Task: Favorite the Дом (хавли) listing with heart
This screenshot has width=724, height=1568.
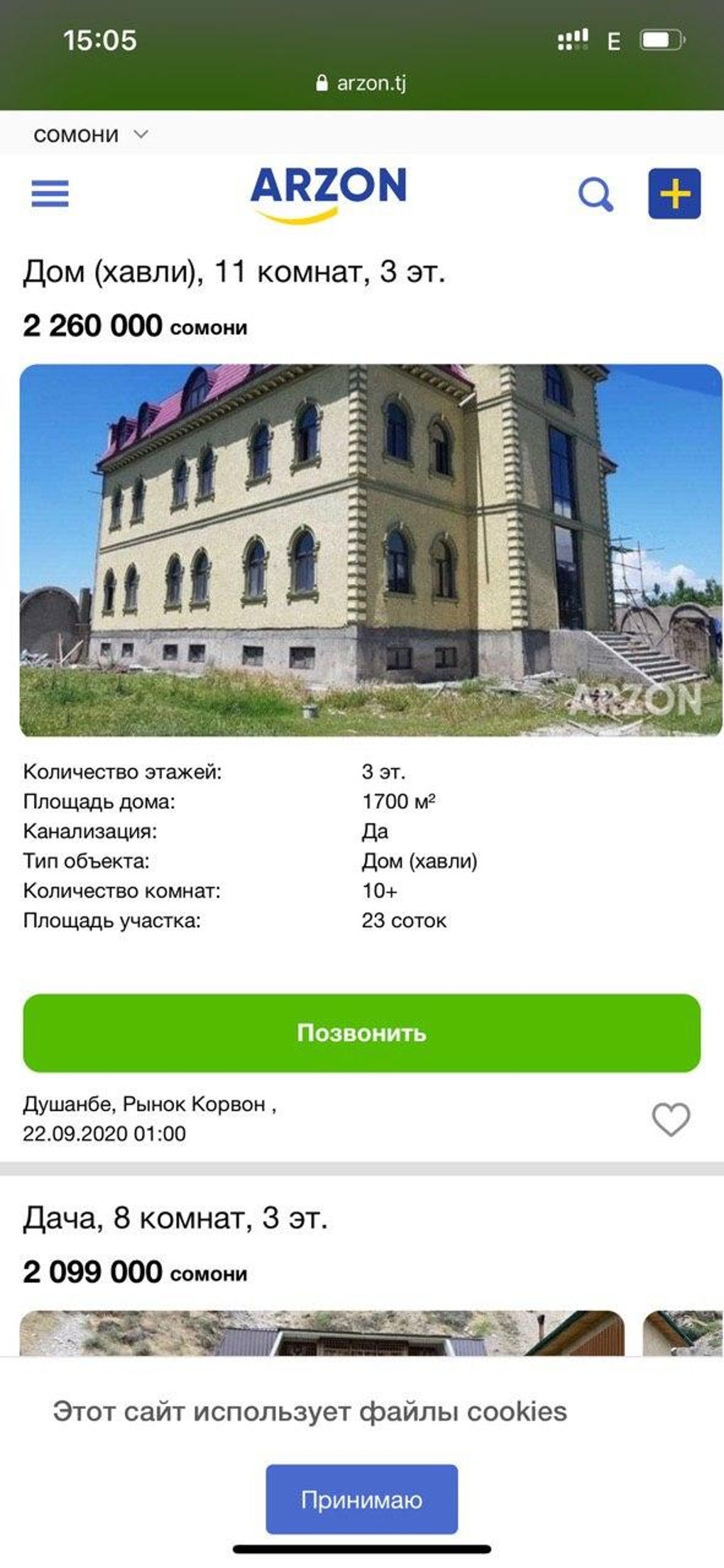Action: pyautogui.click(x=670, y=1119)
